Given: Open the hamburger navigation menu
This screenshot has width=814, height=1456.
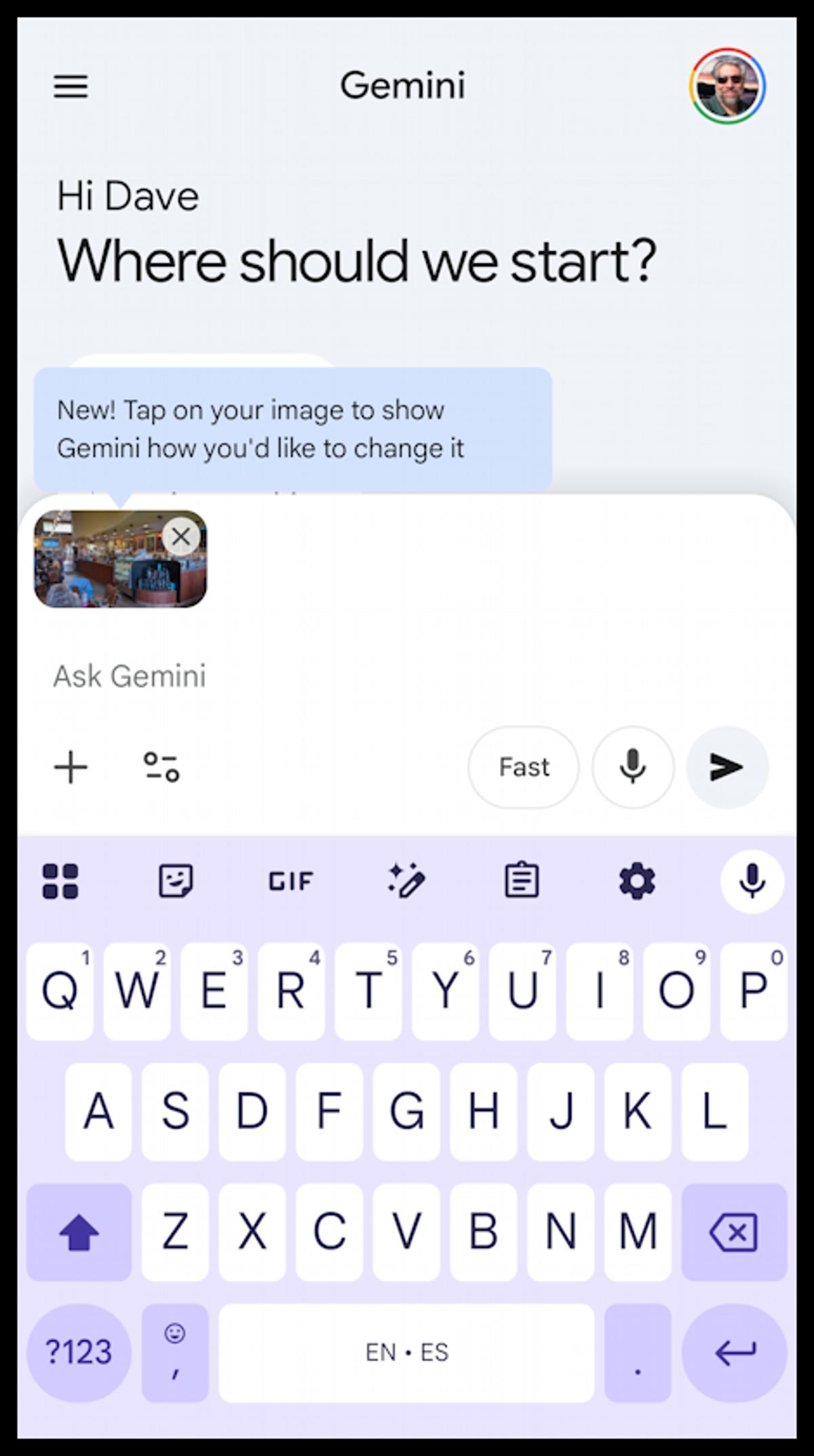Looking at the screenshot, I should coord(71,87).
